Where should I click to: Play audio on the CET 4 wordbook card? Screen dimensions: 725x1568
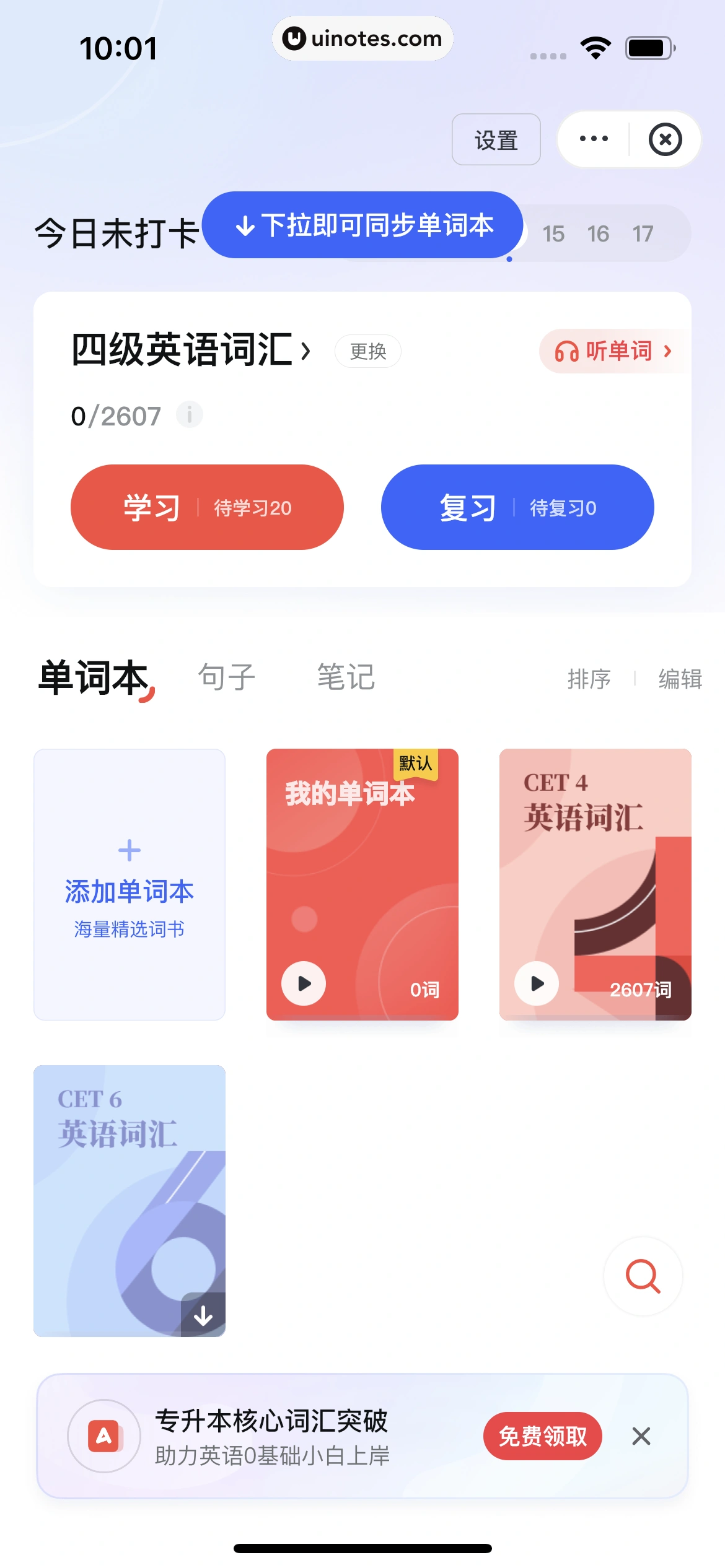tap(536, 984)
